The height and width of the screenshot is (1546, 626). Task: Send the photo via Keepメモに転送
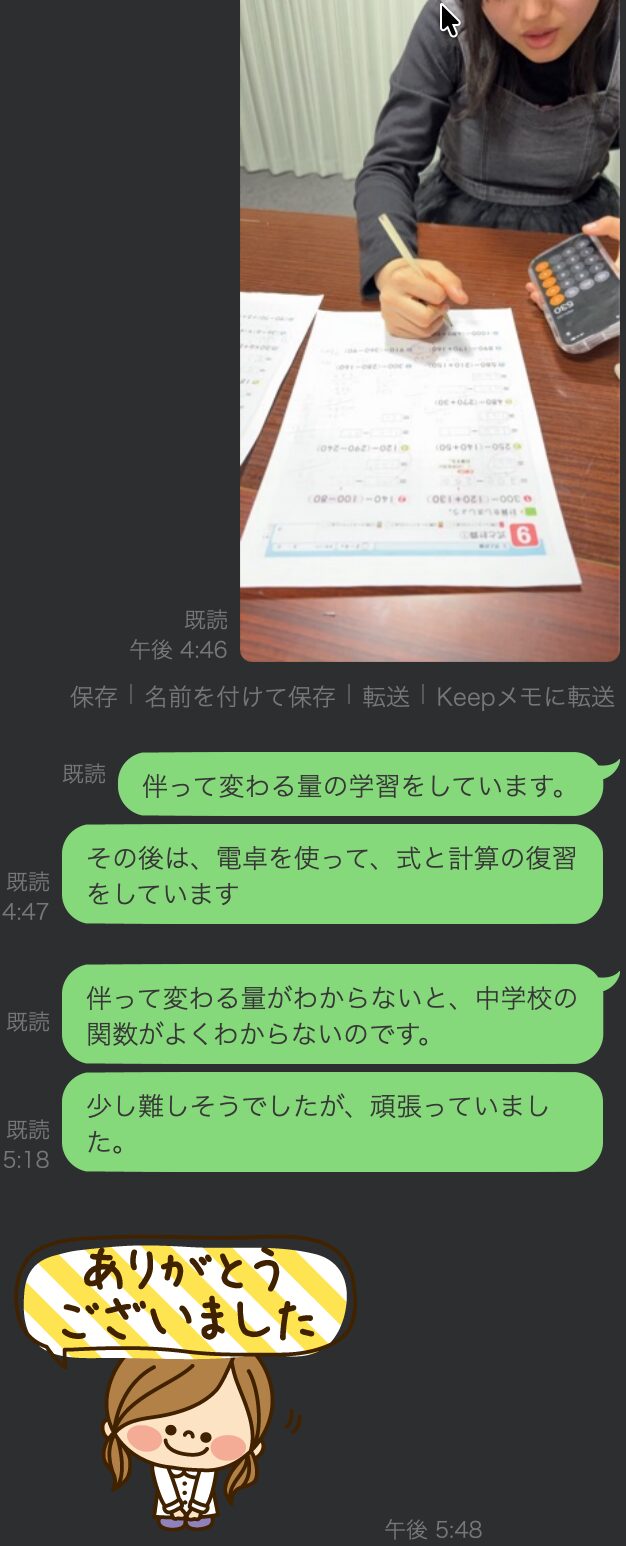525,697
